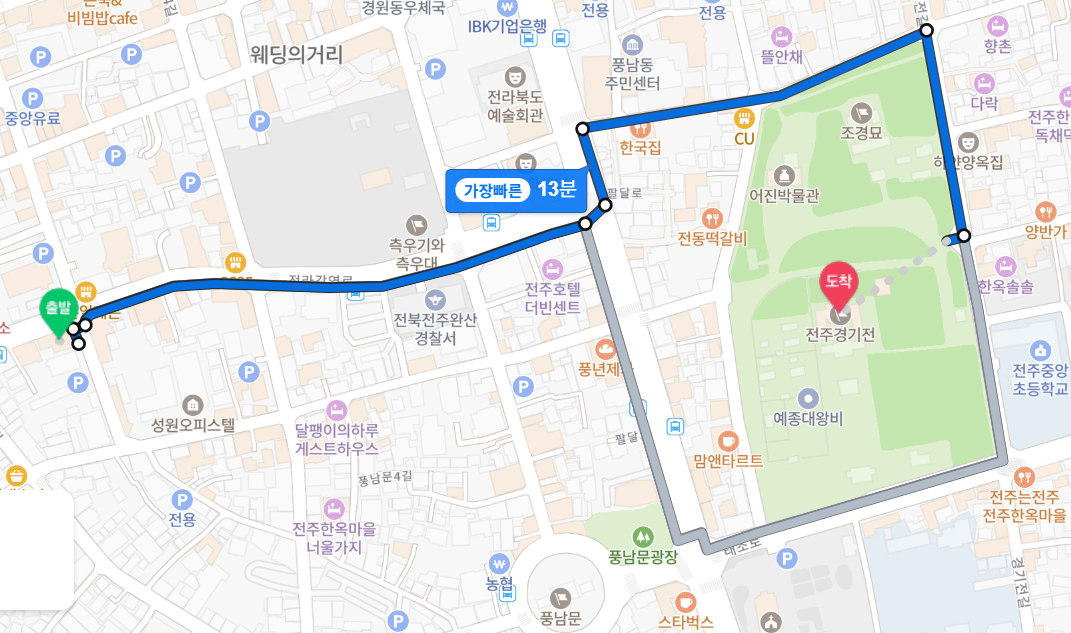Open the 성원오피스텔 building marker

point(192,404)
